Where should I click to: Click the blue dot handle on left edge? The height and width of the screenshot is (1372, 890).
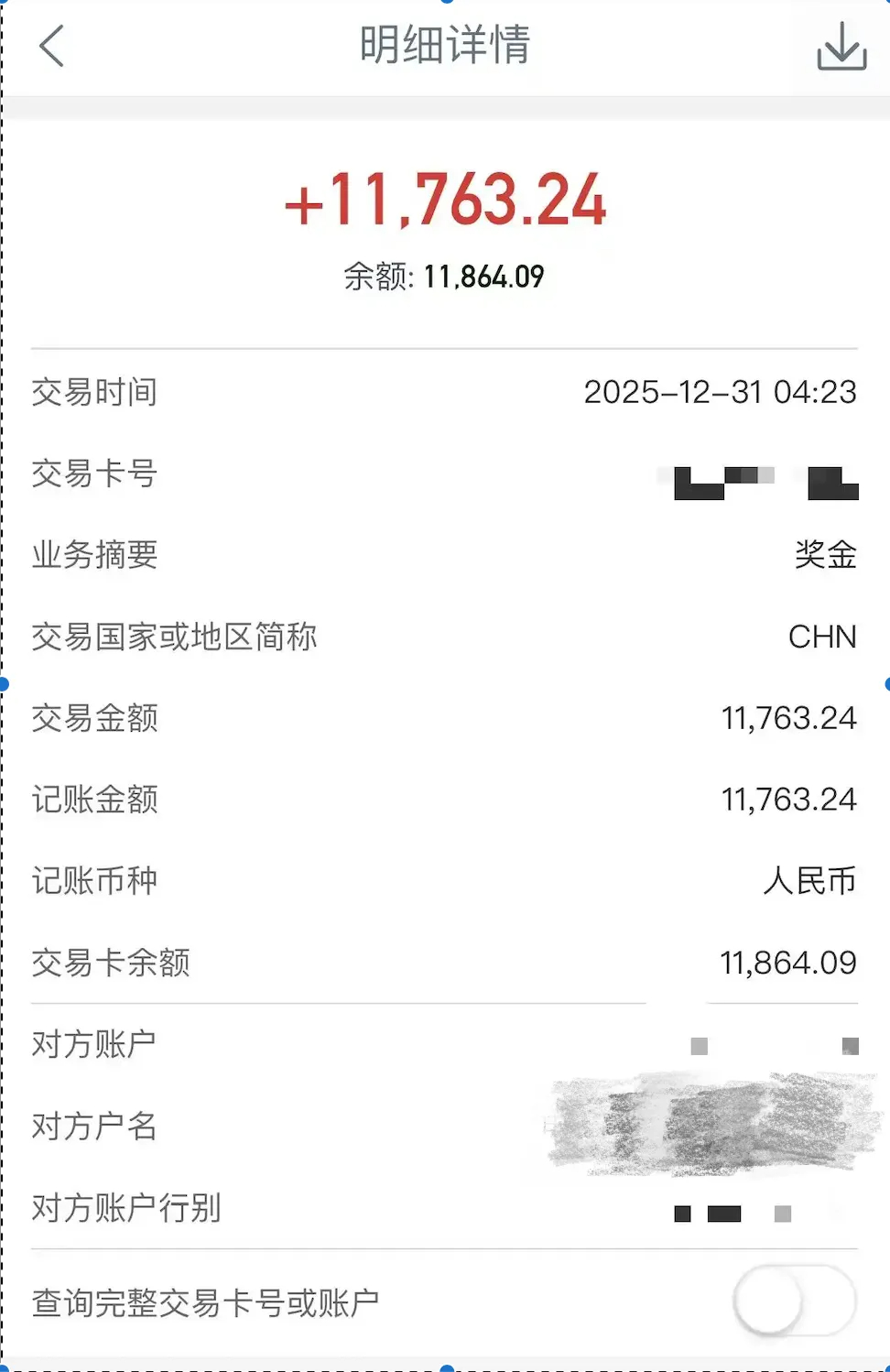[5, 682]
